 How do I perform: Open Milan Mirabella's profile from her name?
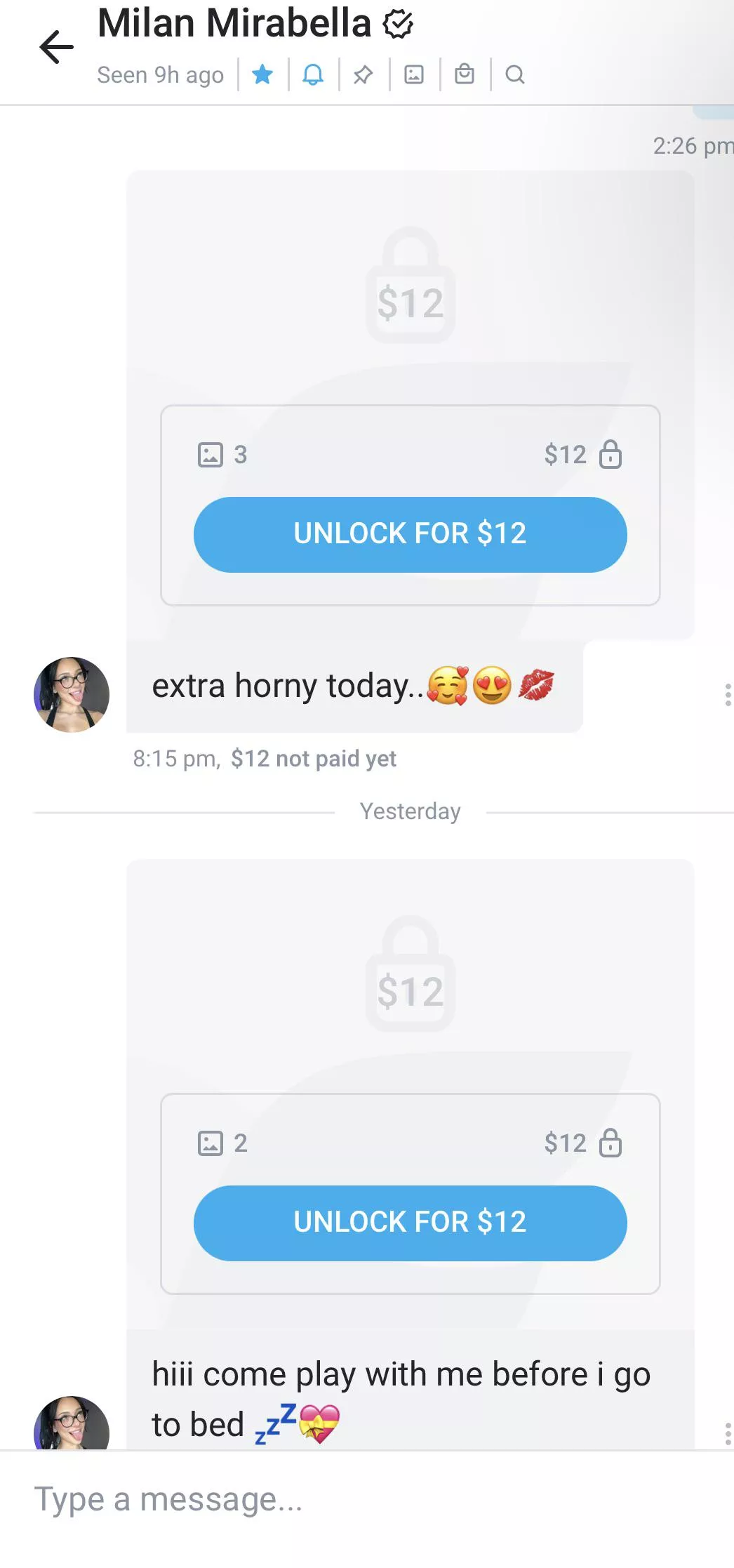tap(234, 24)
